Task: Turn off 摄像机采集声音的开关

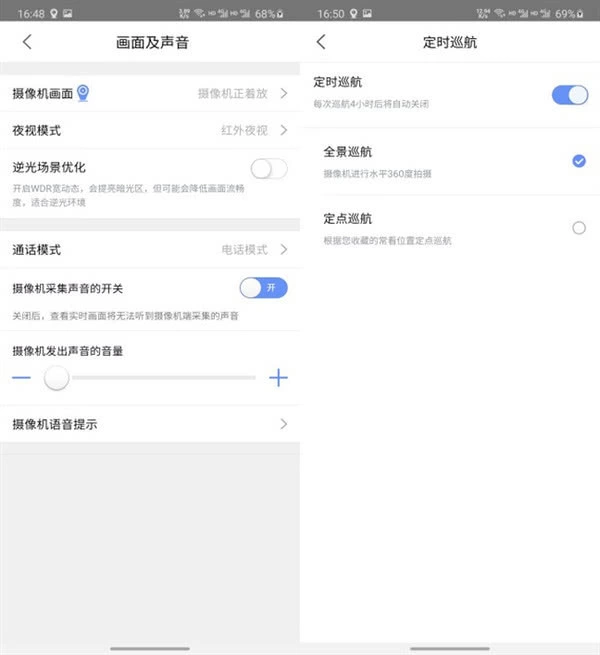Action: tap(264, 288)
